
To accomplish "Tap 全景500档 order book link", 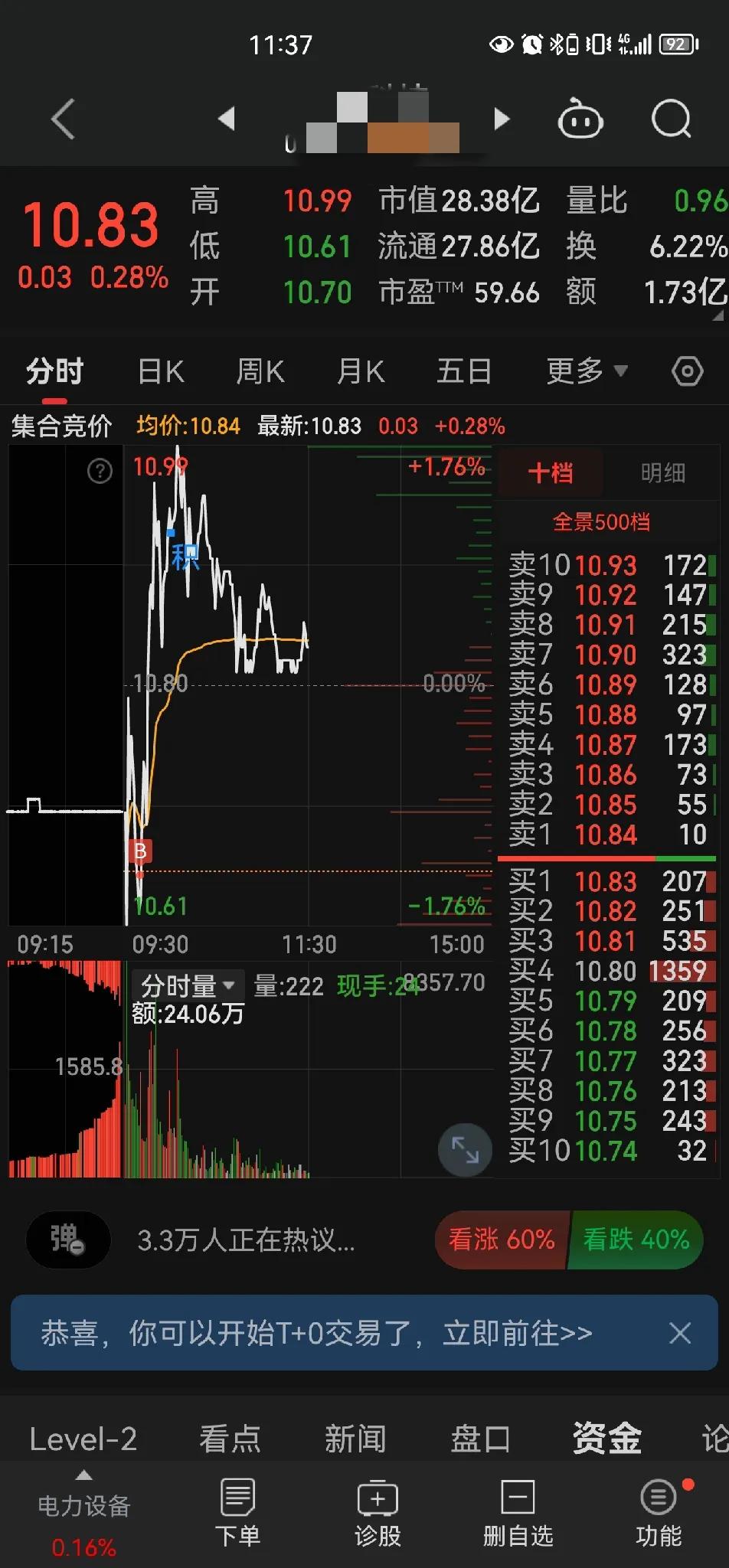I will 604,521.
